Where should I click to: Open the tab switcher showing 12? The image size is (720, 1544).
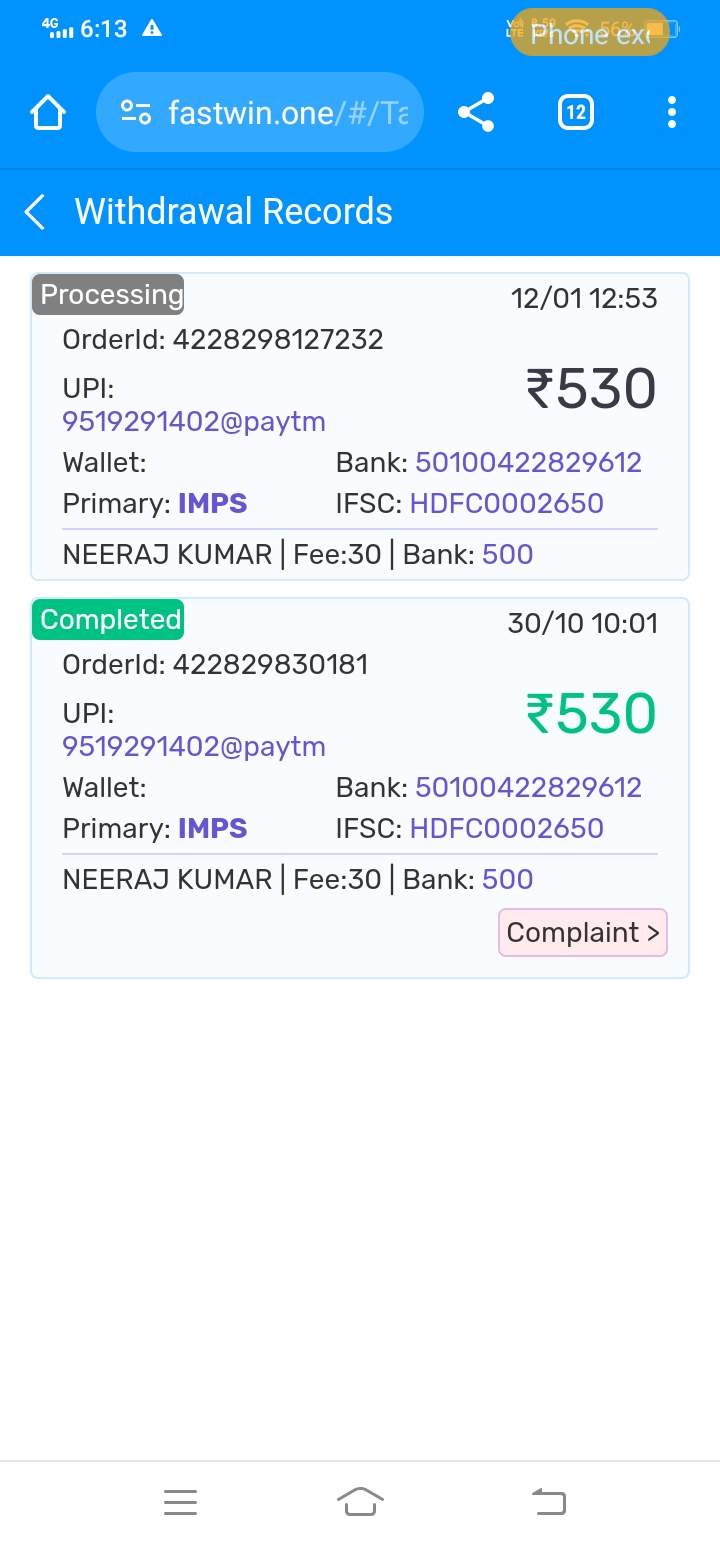pyautogui.click(x=575, y=112)
